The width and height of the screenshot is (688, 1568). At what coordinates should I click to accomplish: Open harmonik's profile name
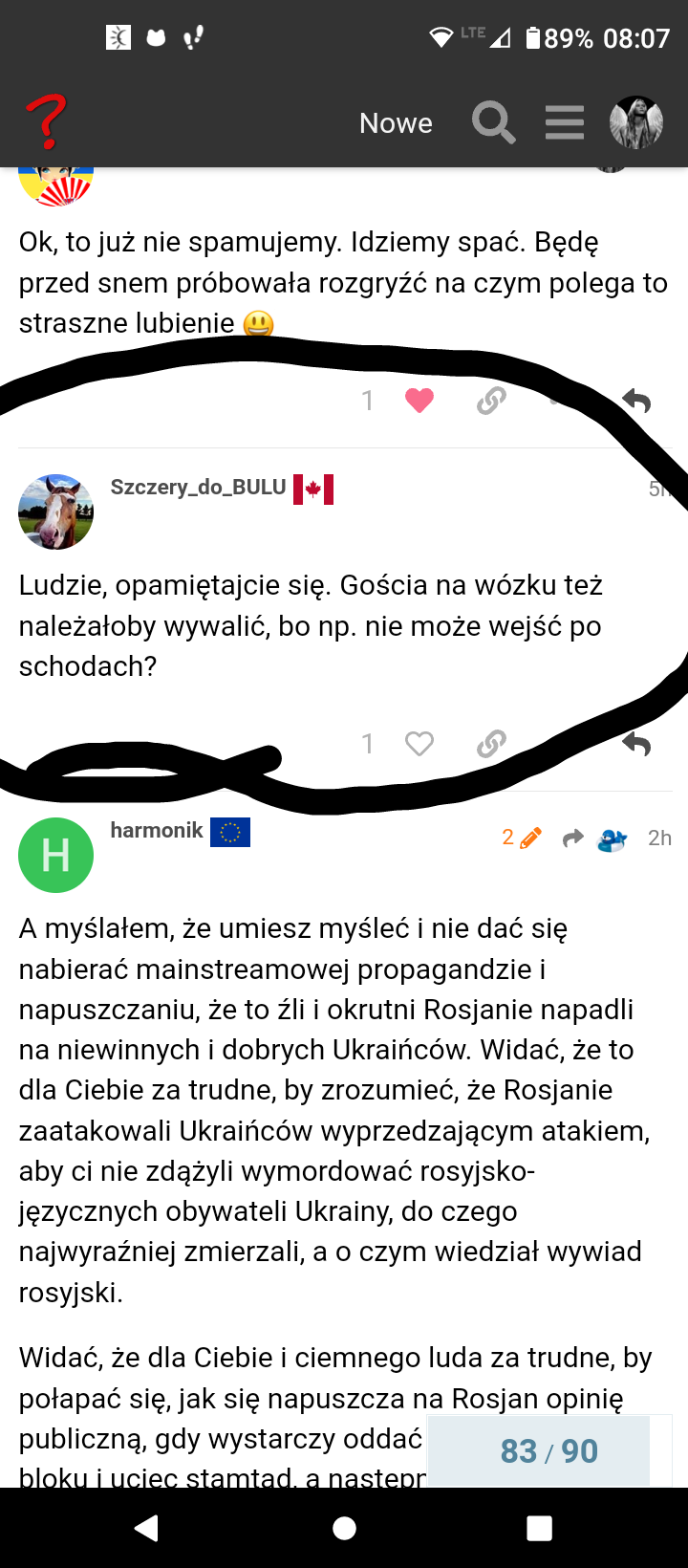[157, 830]
